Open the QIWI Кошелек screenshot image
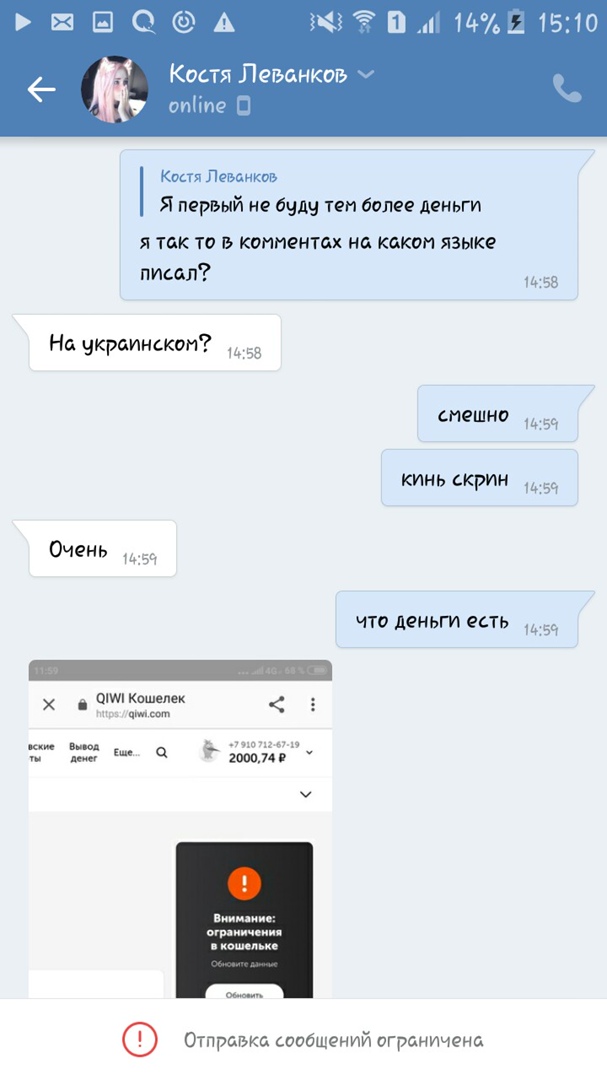 point(182,828)
